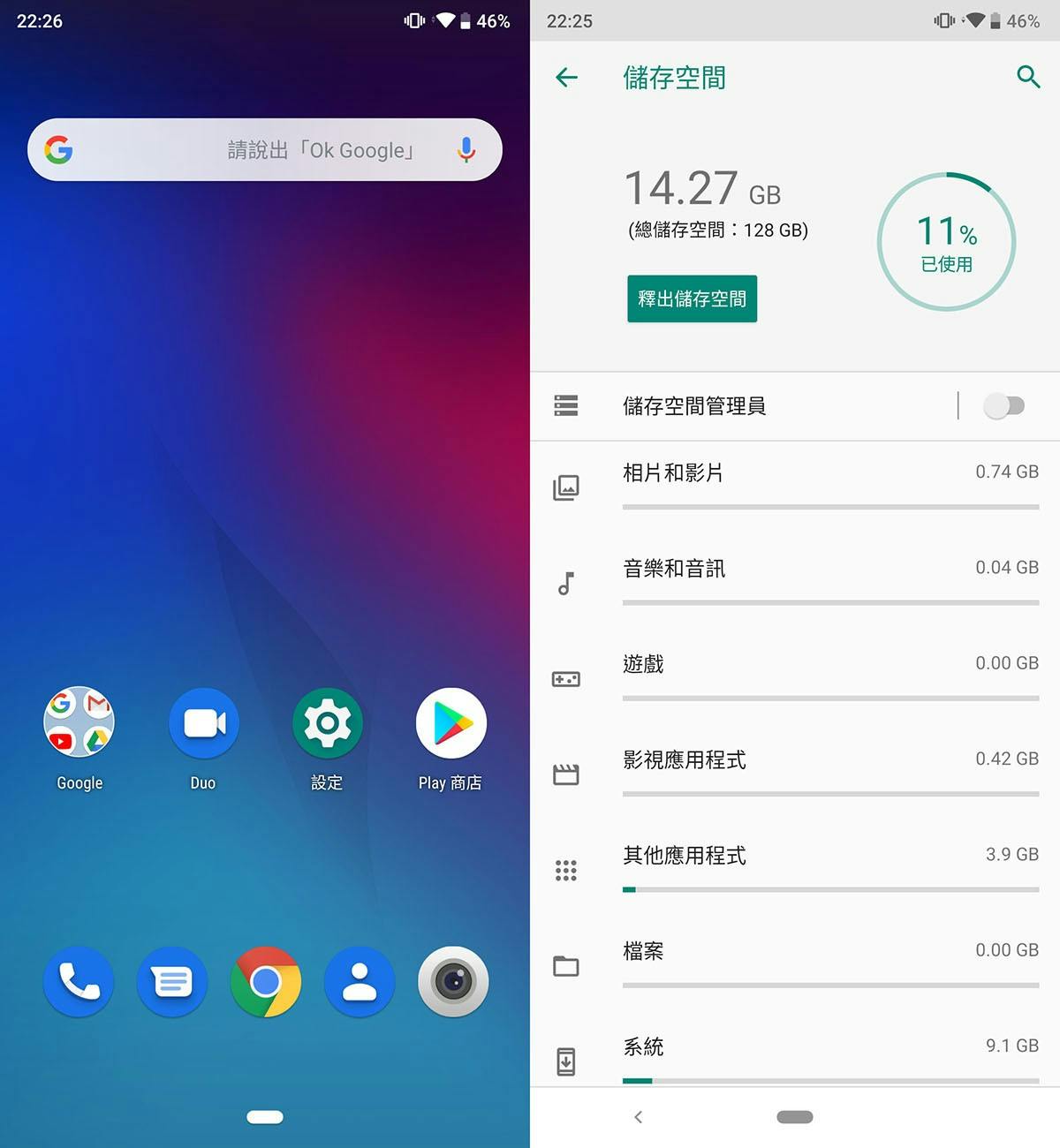The width and height of the screenshot is (1060, 1148).
Task: Activate the voice search microphone
Action: tap(466, 150)
